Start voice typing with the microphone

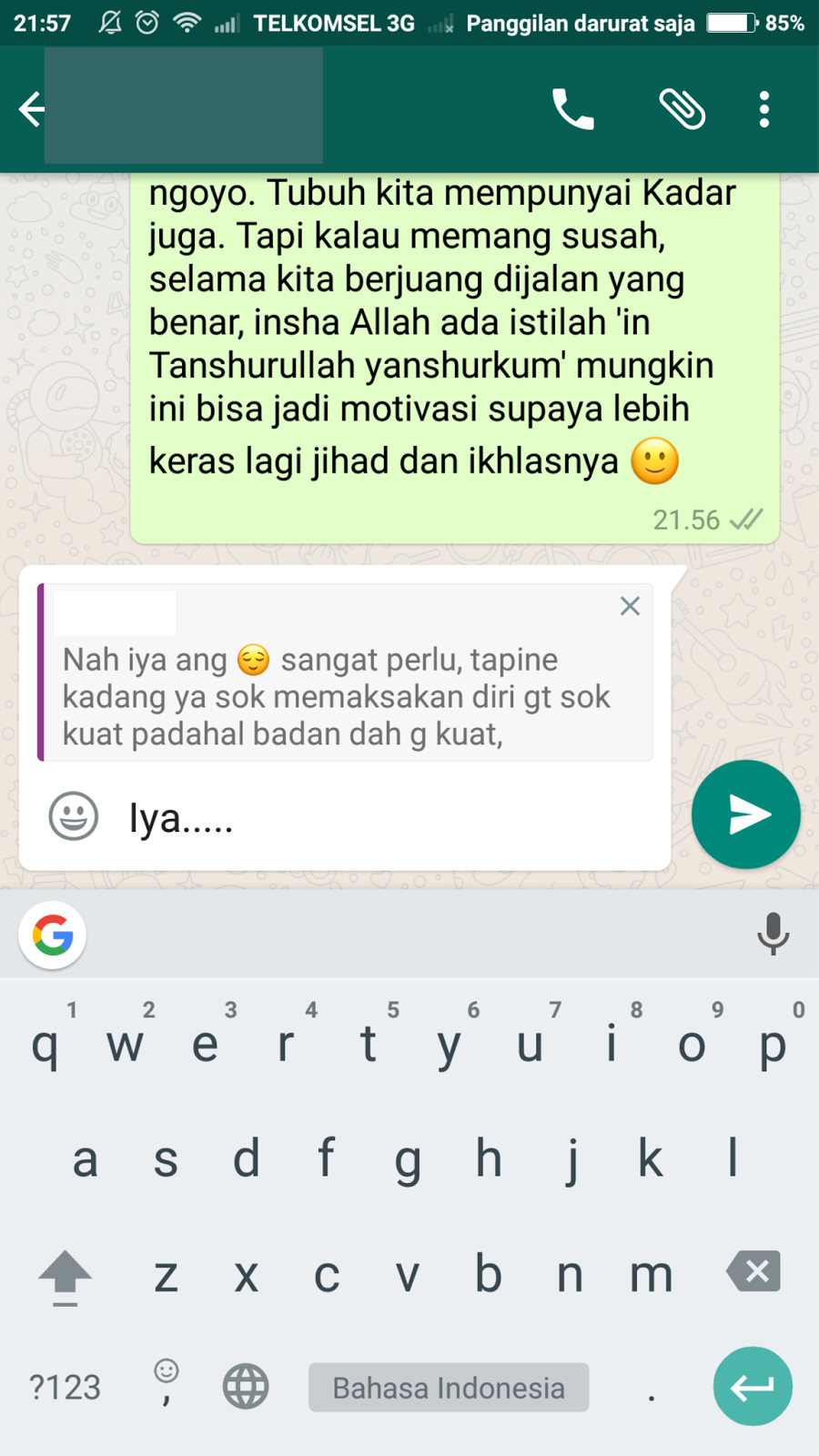[773, 934]
